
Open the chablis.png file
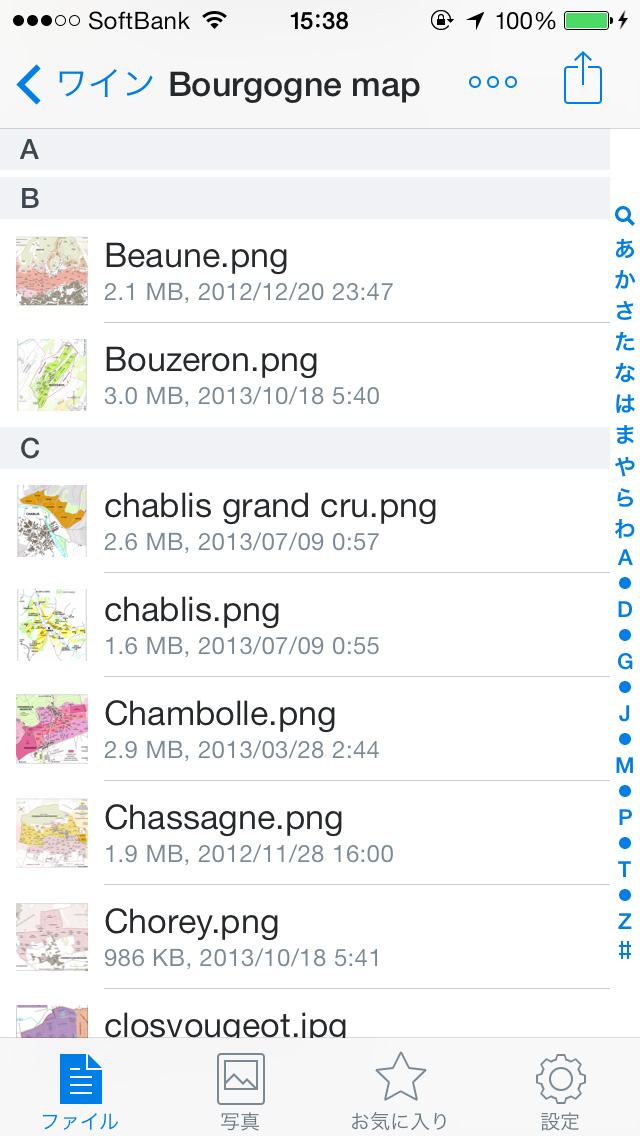pos(304,625)
